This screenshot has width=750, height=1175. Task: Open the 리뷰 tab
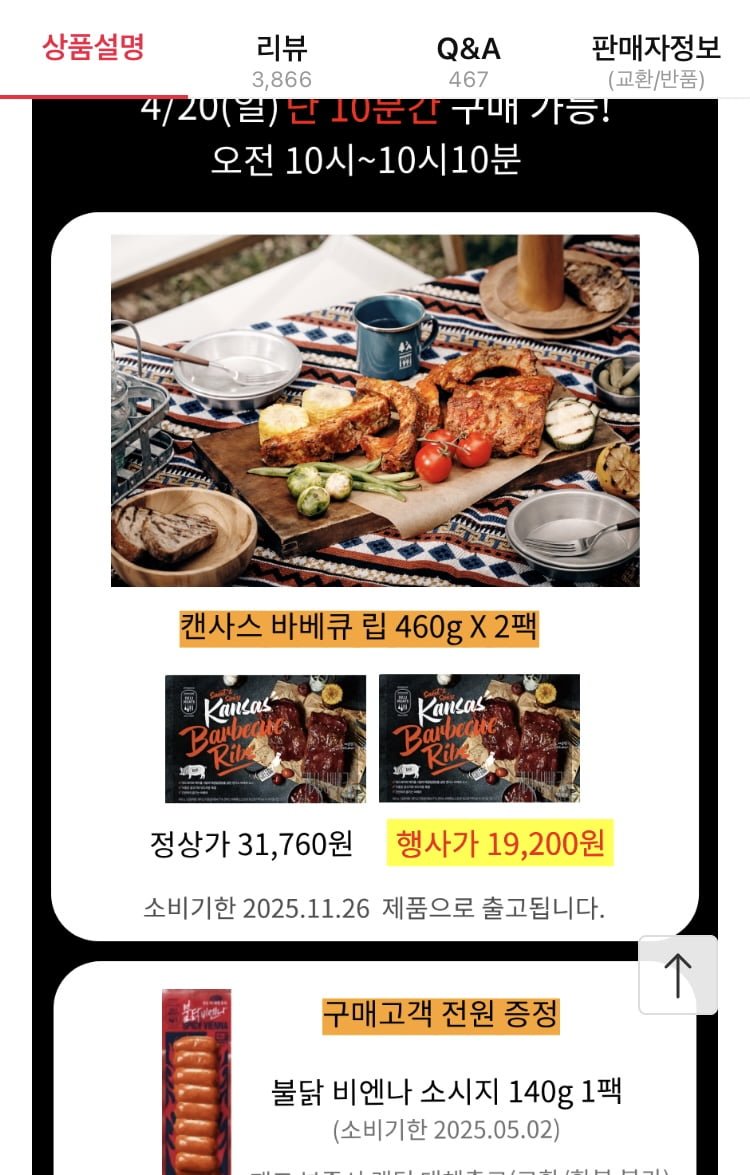(x=281, y=58)
